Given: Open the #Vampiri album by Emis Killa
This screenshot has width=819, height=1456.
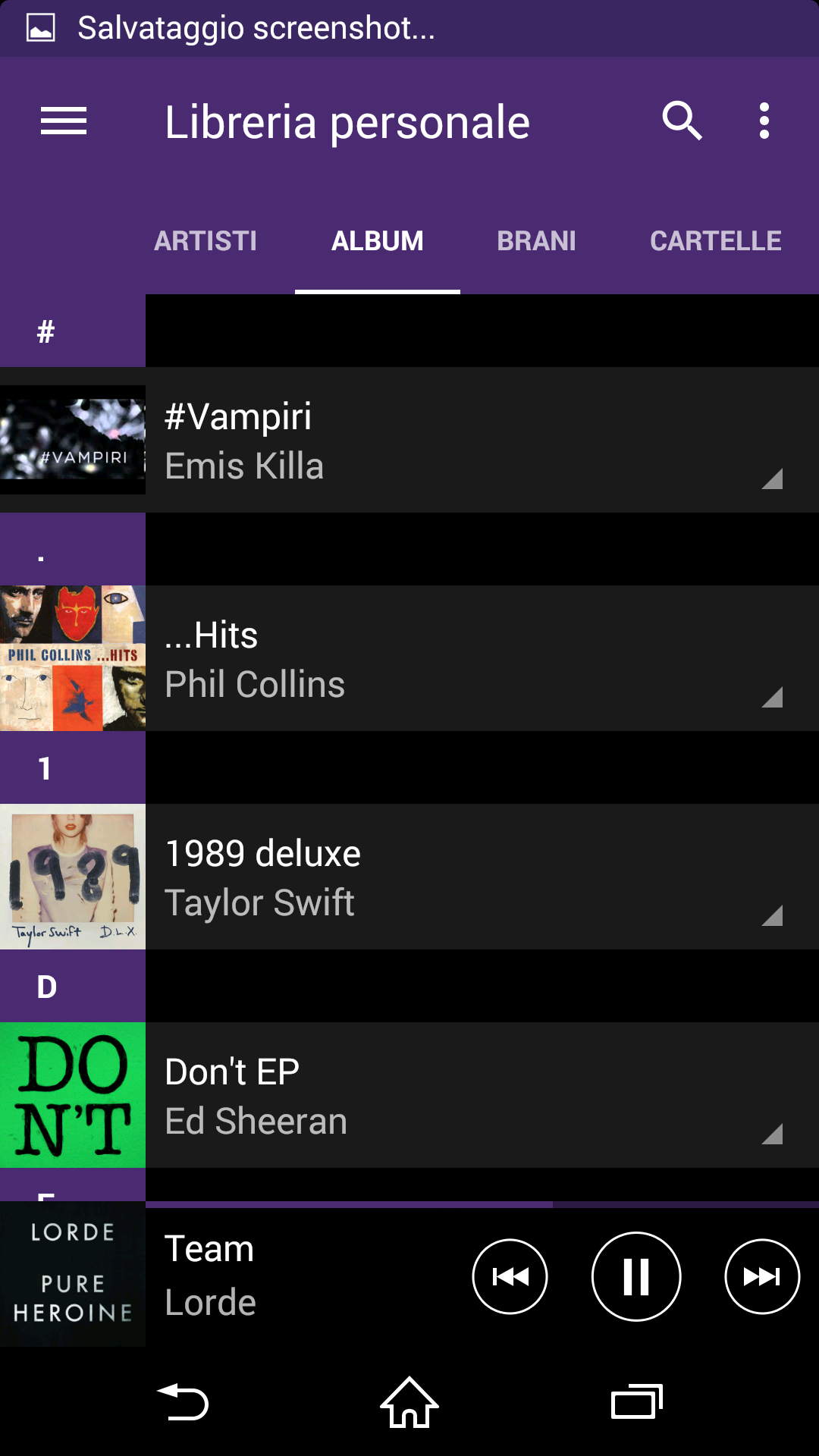Looking at the screenshot, I should [x=409, y=440].
